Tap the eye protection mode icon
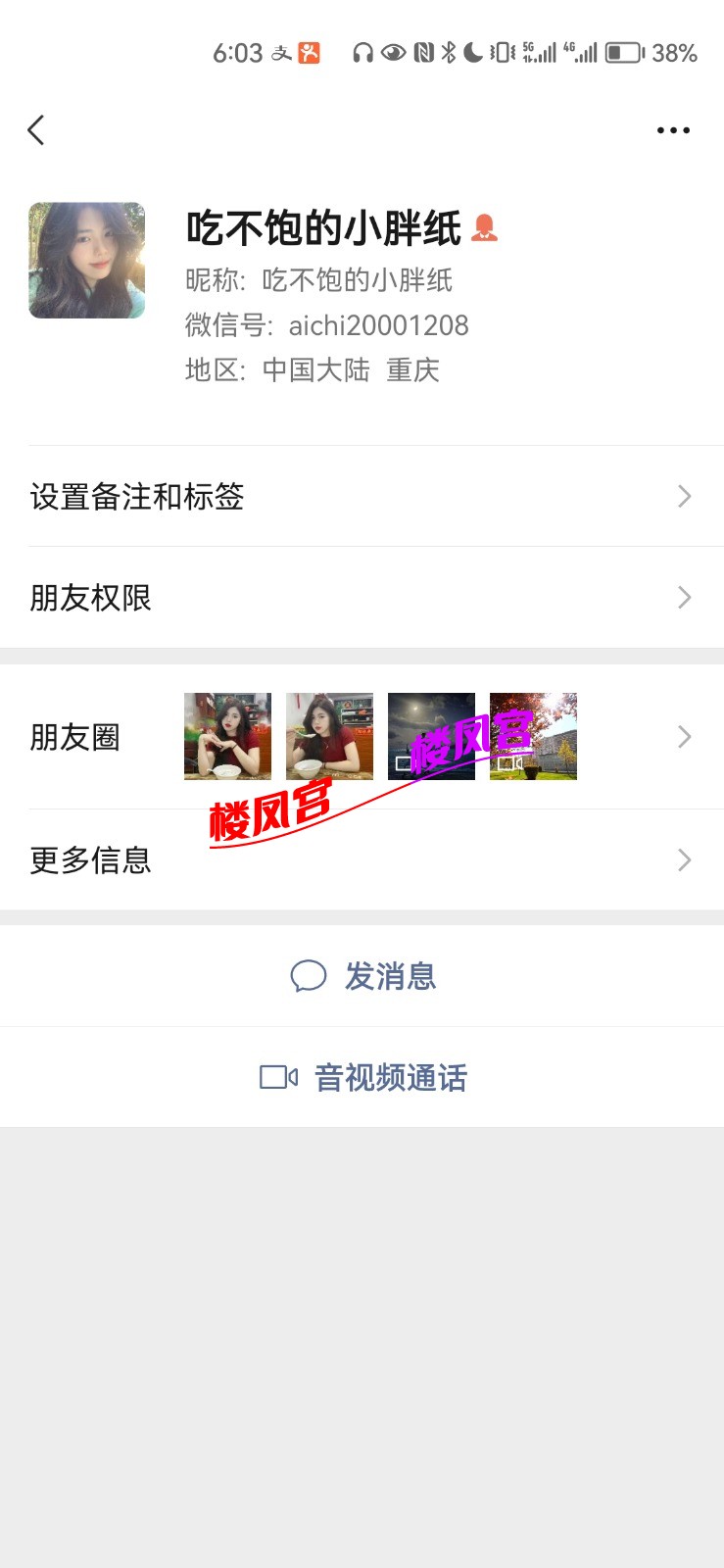724x1568 pixels. (393, 53)
